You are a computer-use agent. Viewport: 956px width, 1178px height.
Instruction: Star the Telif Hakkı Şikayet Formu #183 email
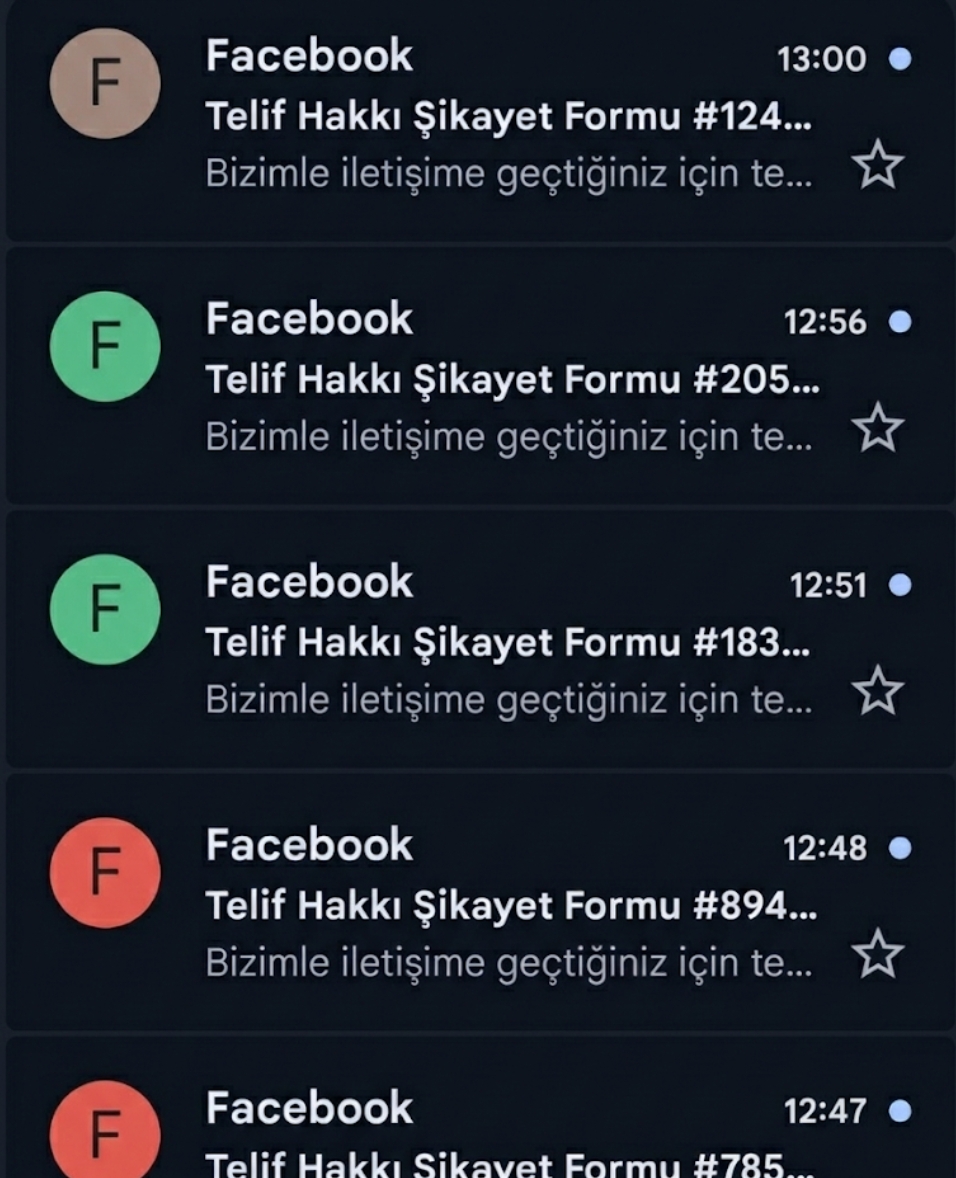tap(878, 692)
